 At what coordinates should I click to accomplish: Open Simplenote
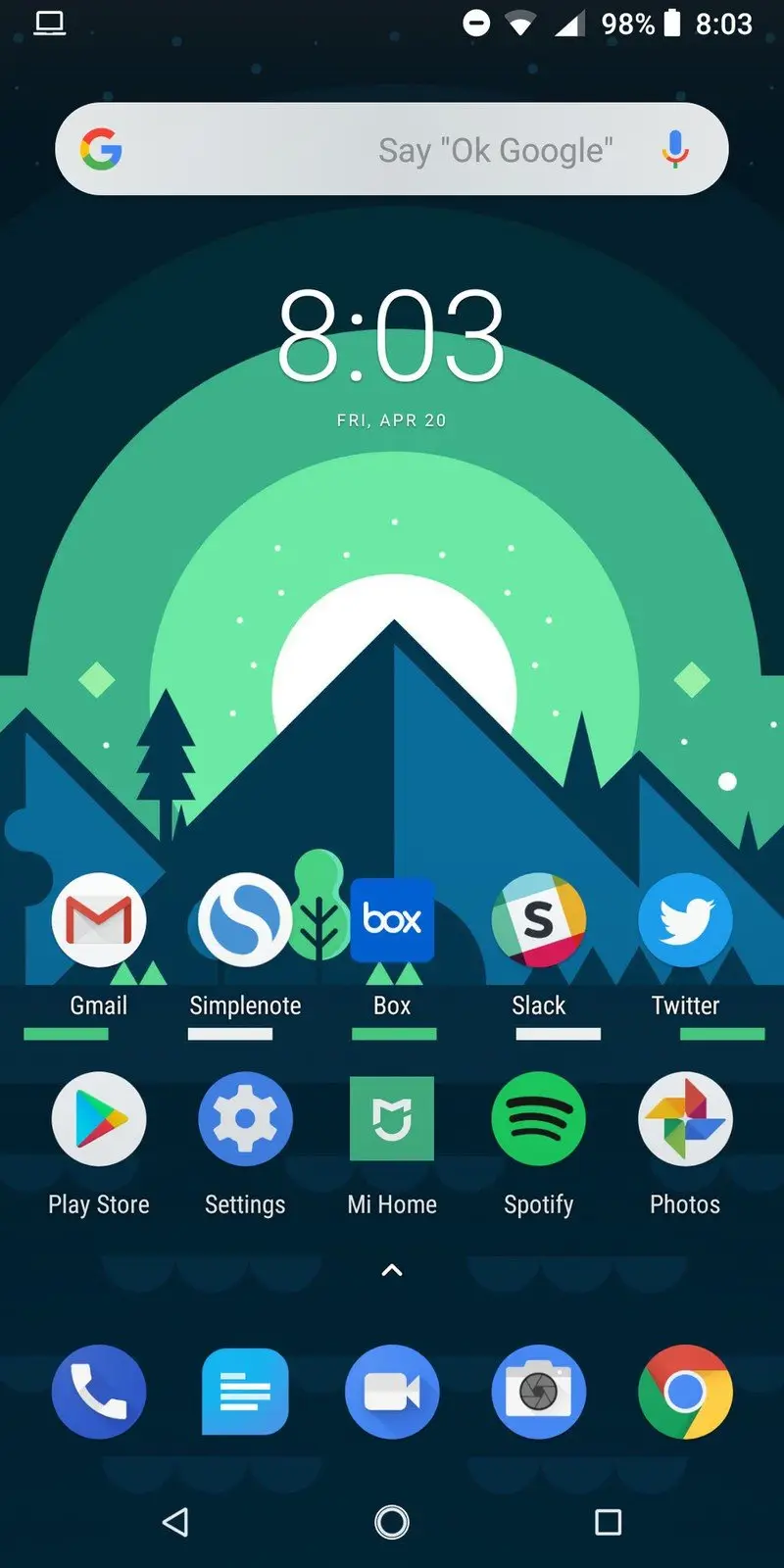[x=245, y=921]
